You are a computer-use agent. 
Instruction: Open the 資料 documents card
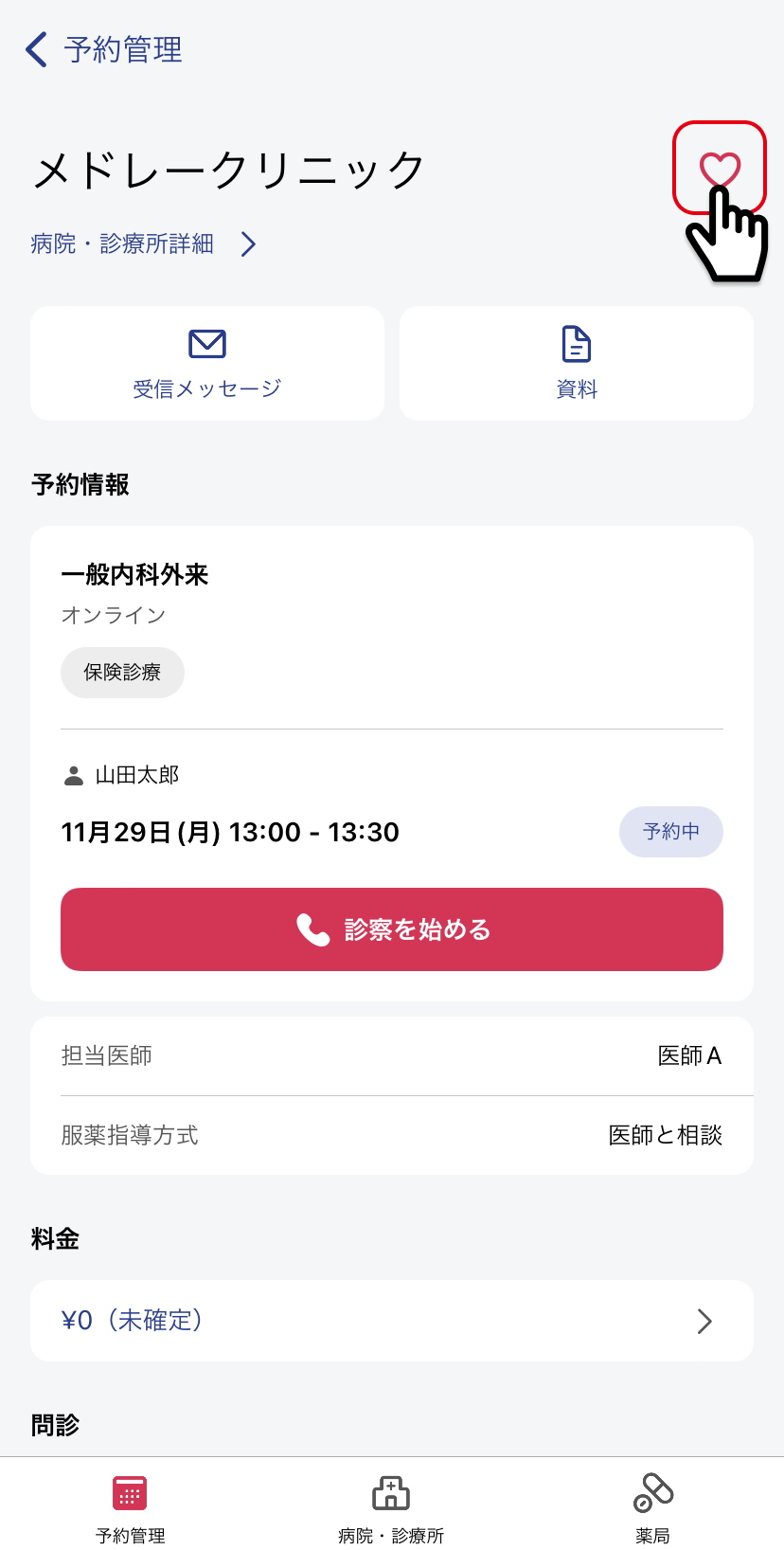(x=577, y=364)
